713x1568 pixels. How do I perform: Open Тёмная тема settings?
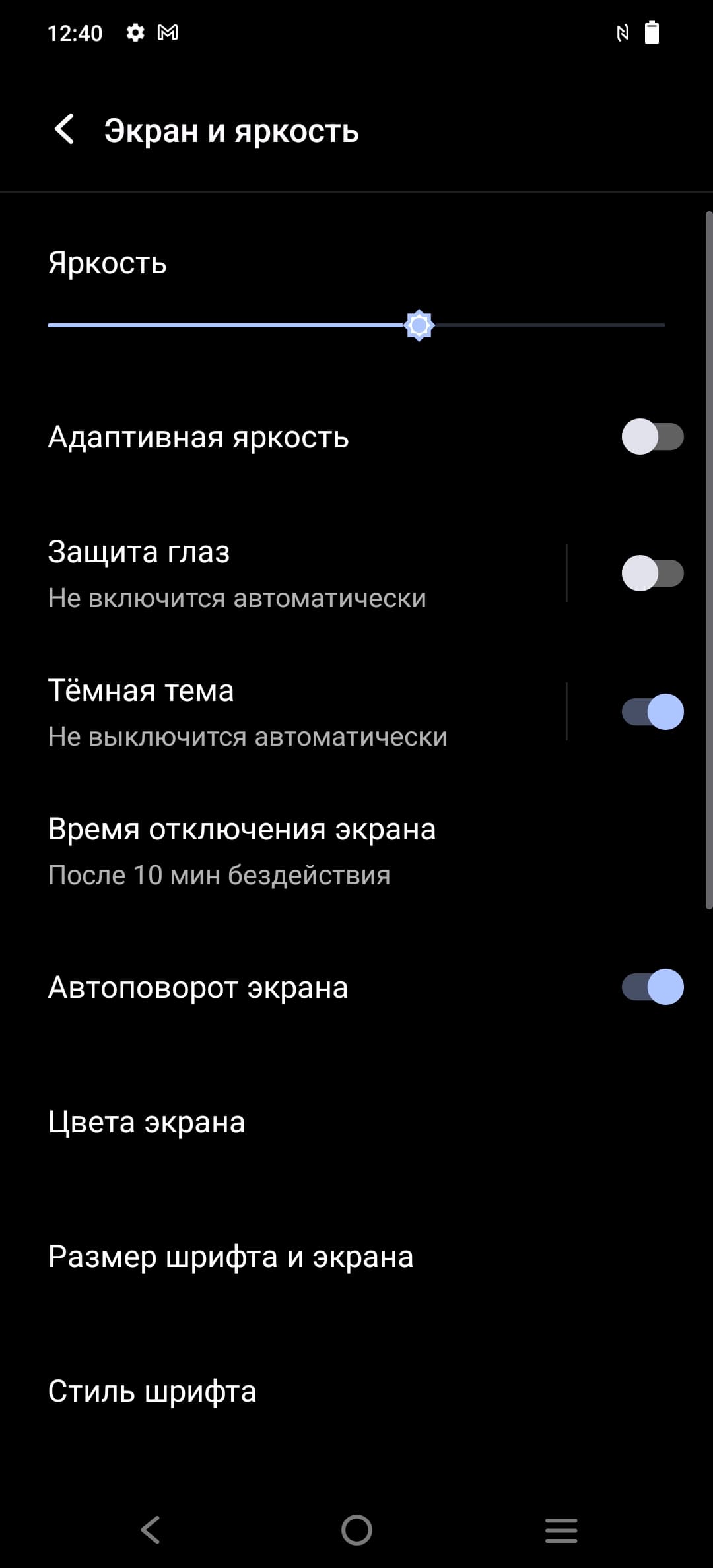264,713
